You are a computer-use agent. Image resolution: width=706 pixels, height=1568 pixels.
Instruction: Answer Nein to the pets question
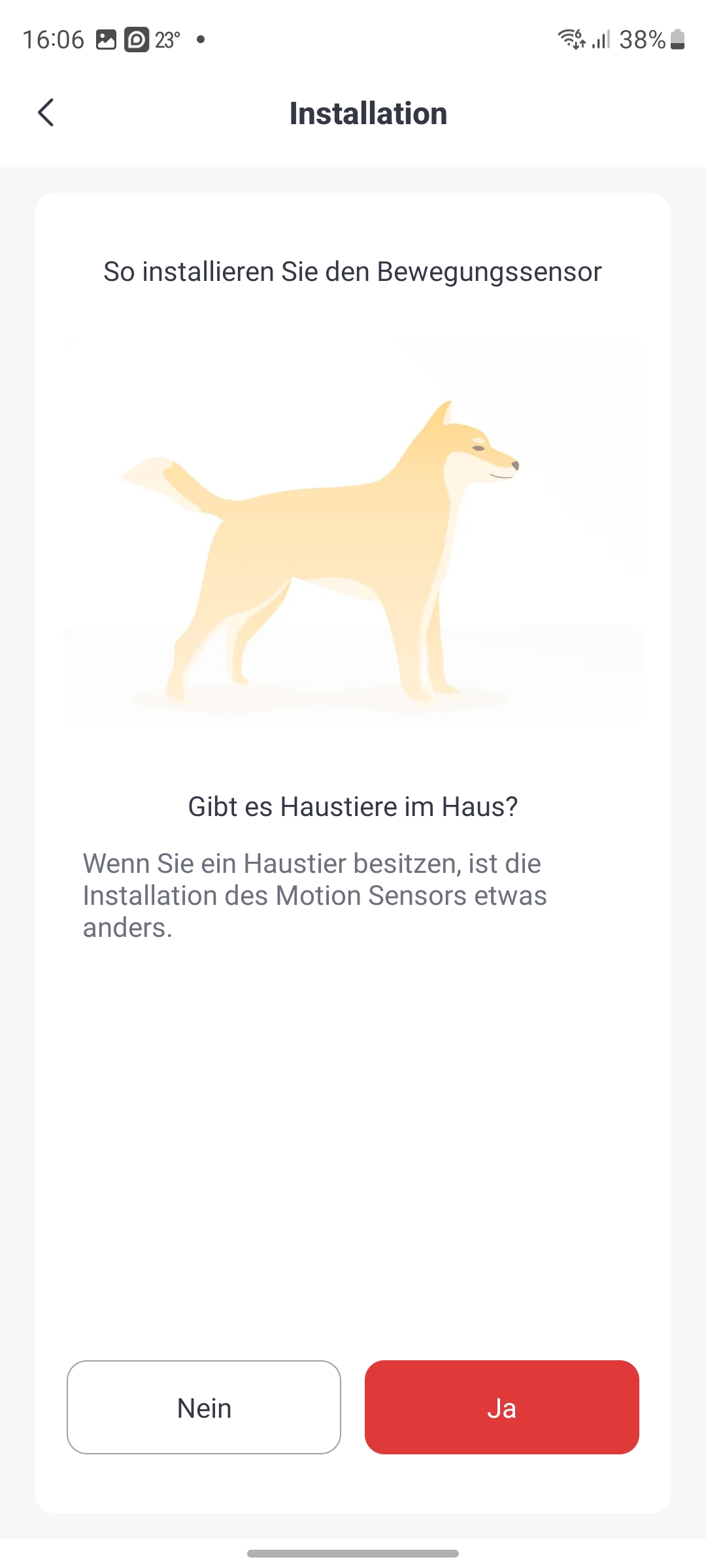tap(204, 1407)
